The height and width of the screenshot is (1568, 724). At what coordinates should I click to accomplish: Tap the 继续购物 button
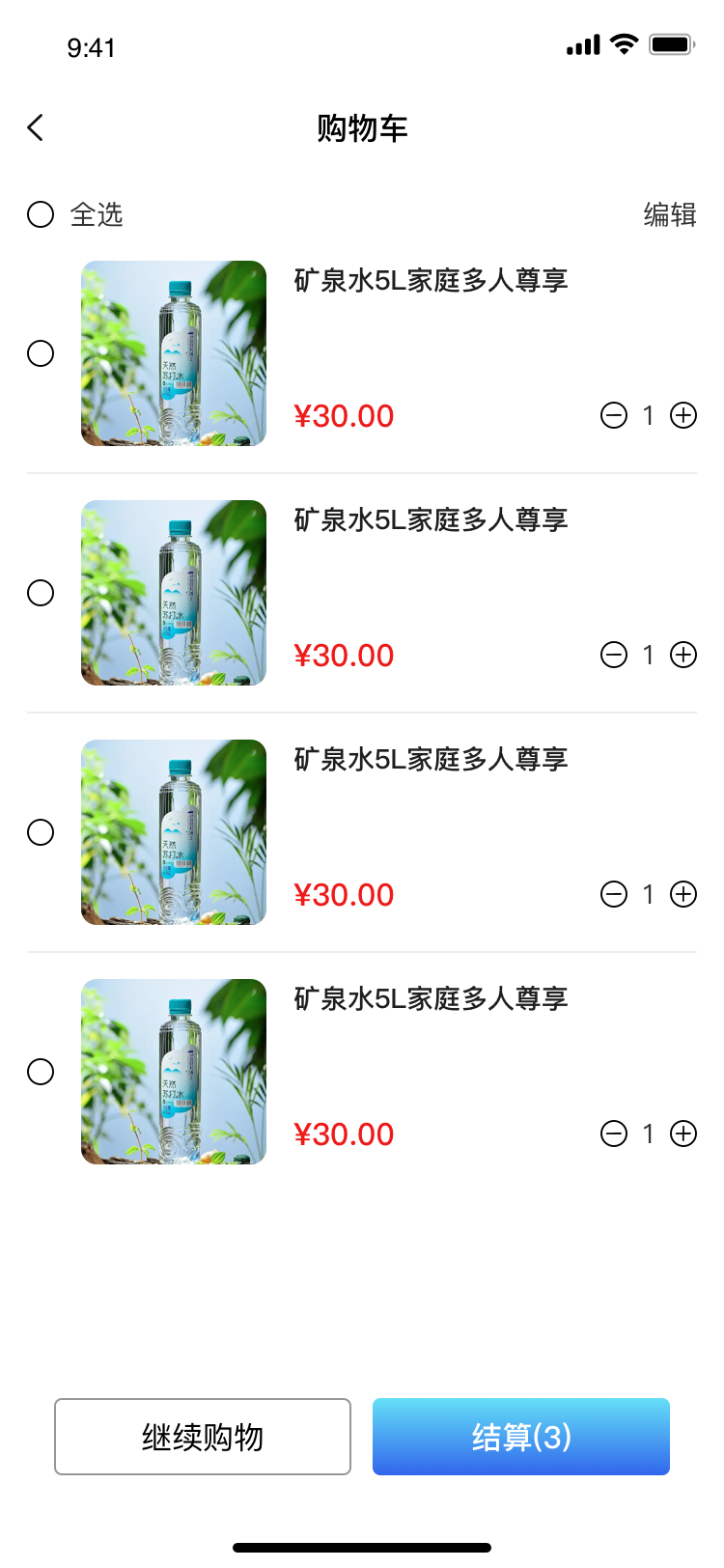click(203, 1437)
